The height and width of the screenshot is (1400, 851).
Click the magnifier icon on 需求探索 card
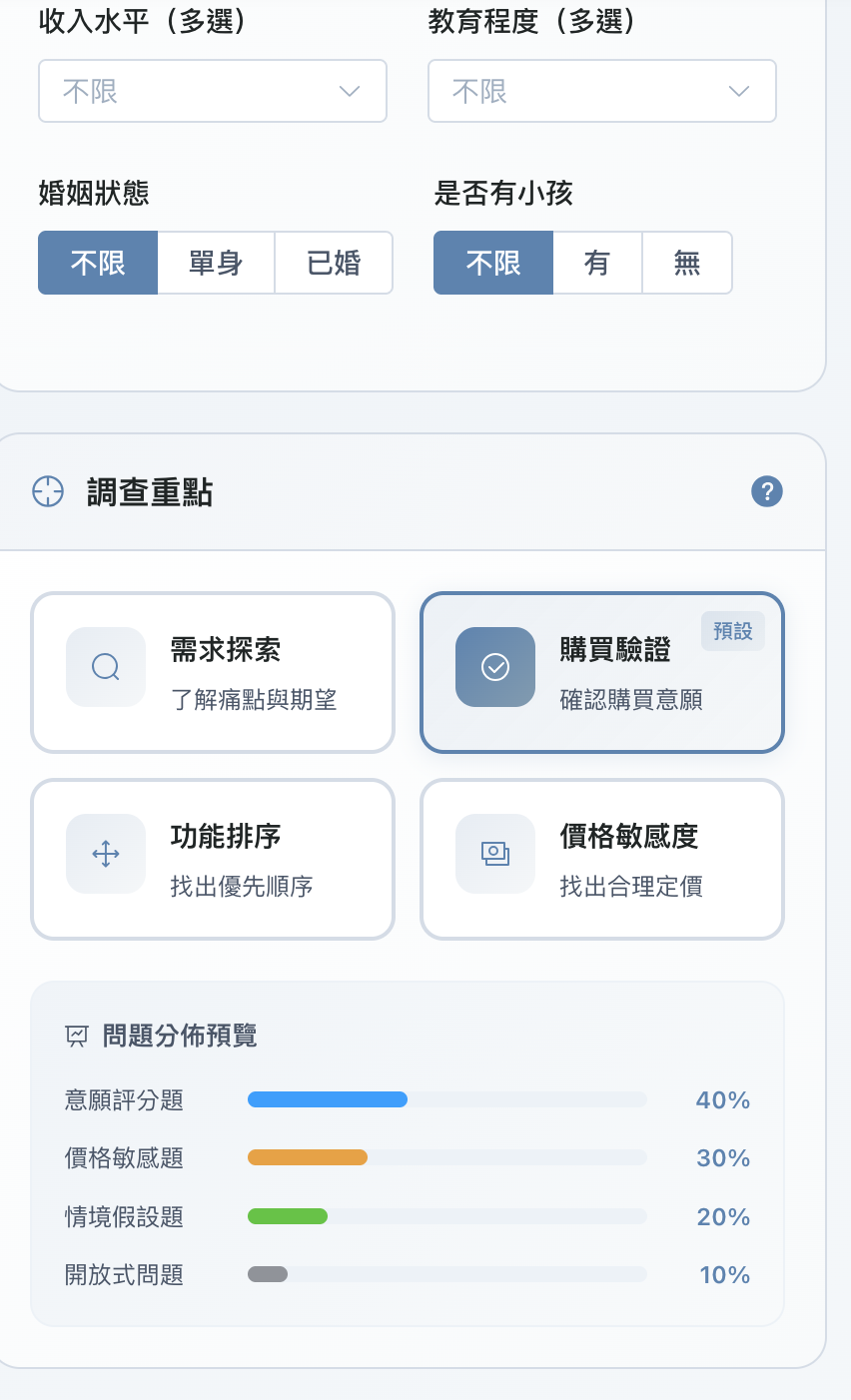[105, 667]
